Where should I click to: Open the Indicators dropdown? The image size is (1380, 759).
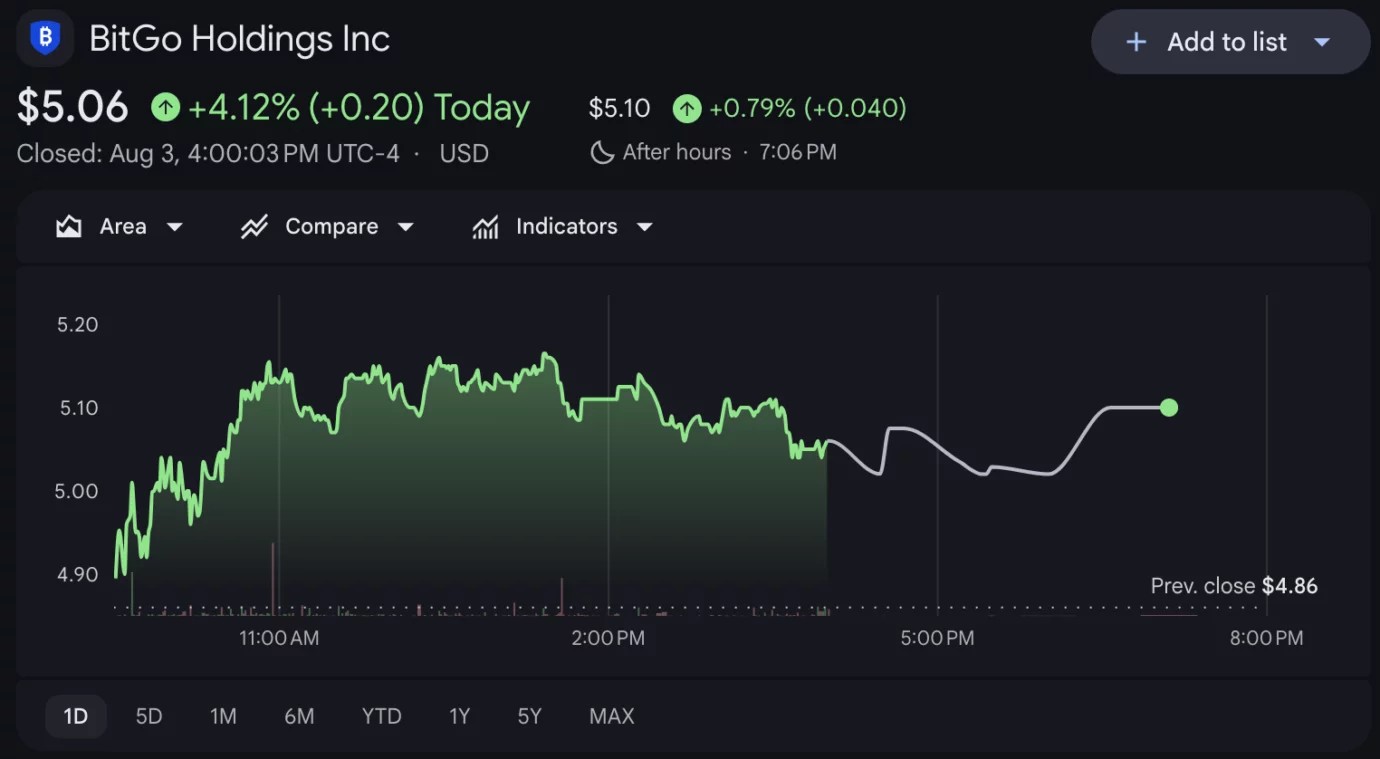[x=562, y=227]
